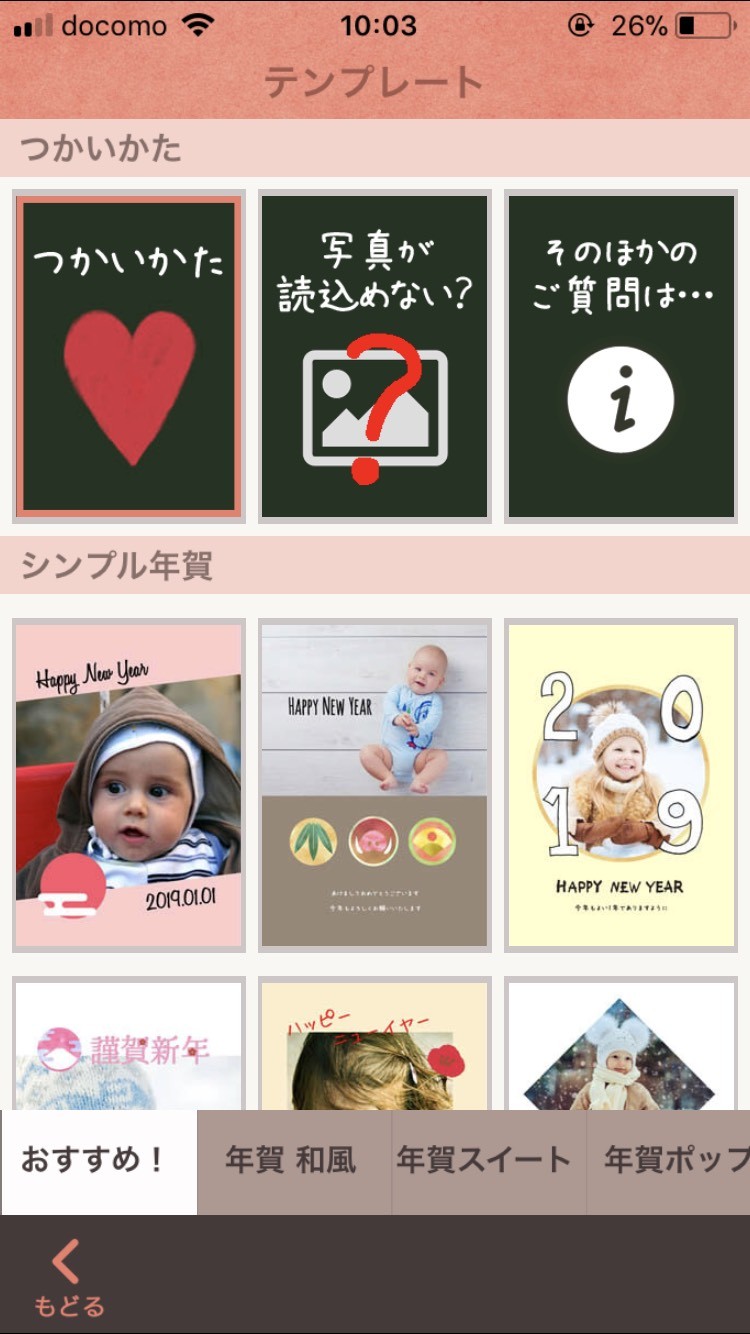Switch to the 年賀 和風 tab
This screenshot has height=1334, width=750.
tap(292, 1161)
